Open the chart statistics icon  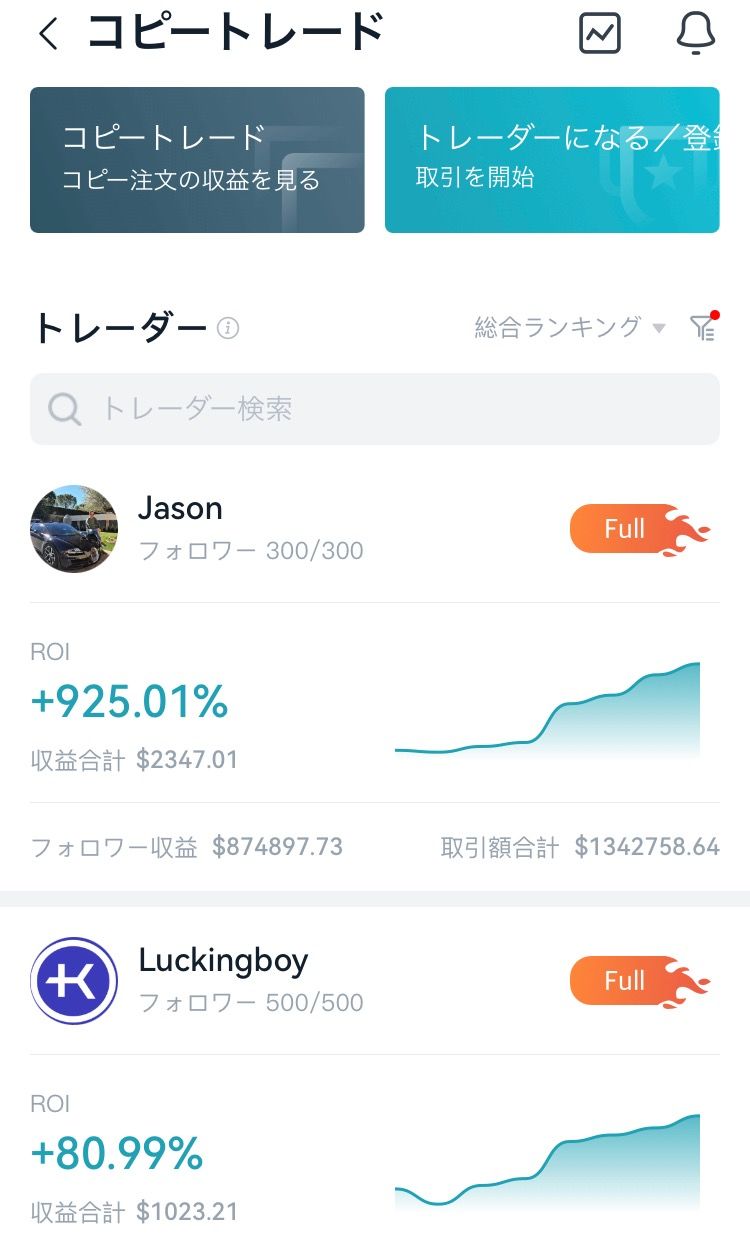(x=600, y=34)
